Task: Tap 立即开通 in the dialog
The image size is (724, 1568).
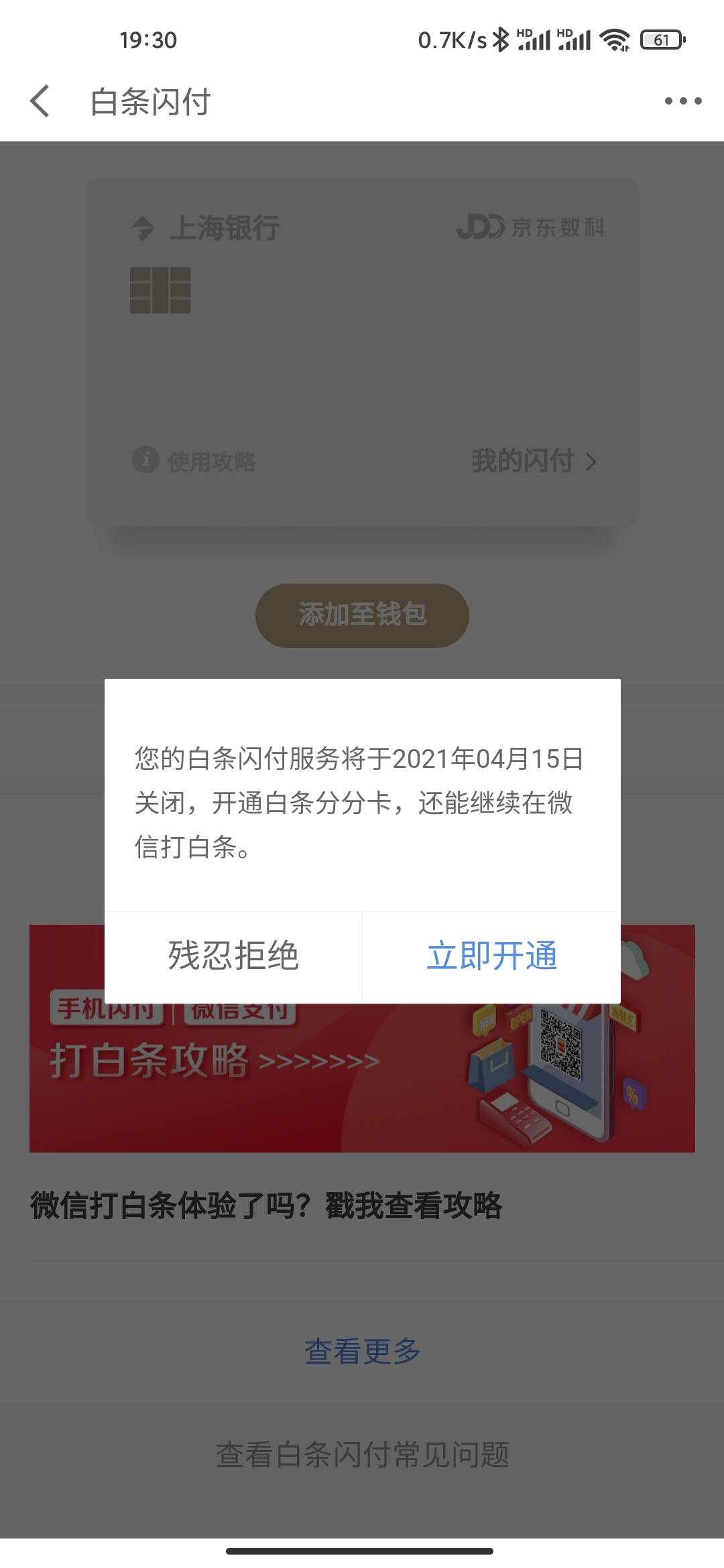Action: pyautogui.click(x=491, y=956)
